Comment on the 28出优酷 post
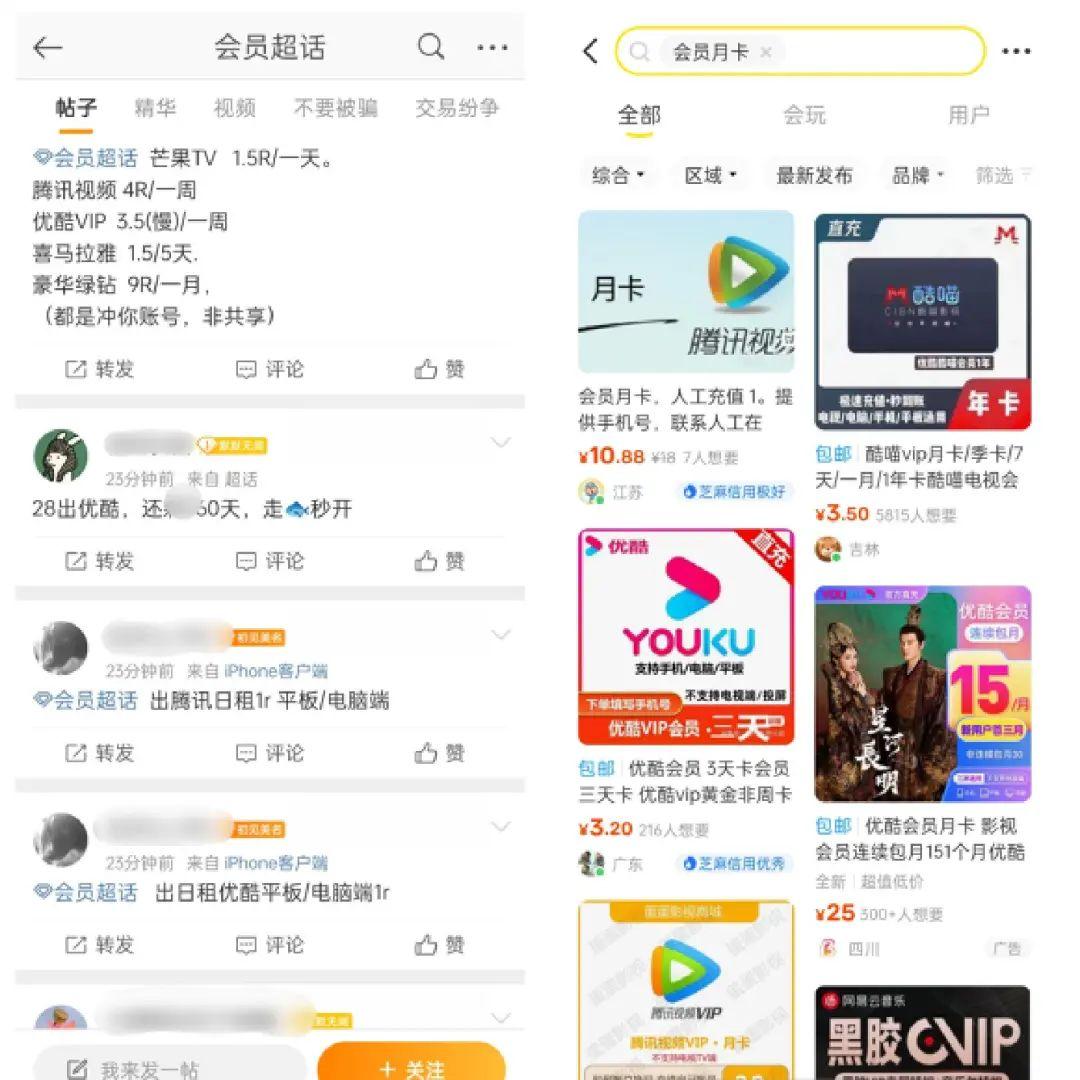1080x1080 pixels. pyautogui.click(x=270, y=561)
